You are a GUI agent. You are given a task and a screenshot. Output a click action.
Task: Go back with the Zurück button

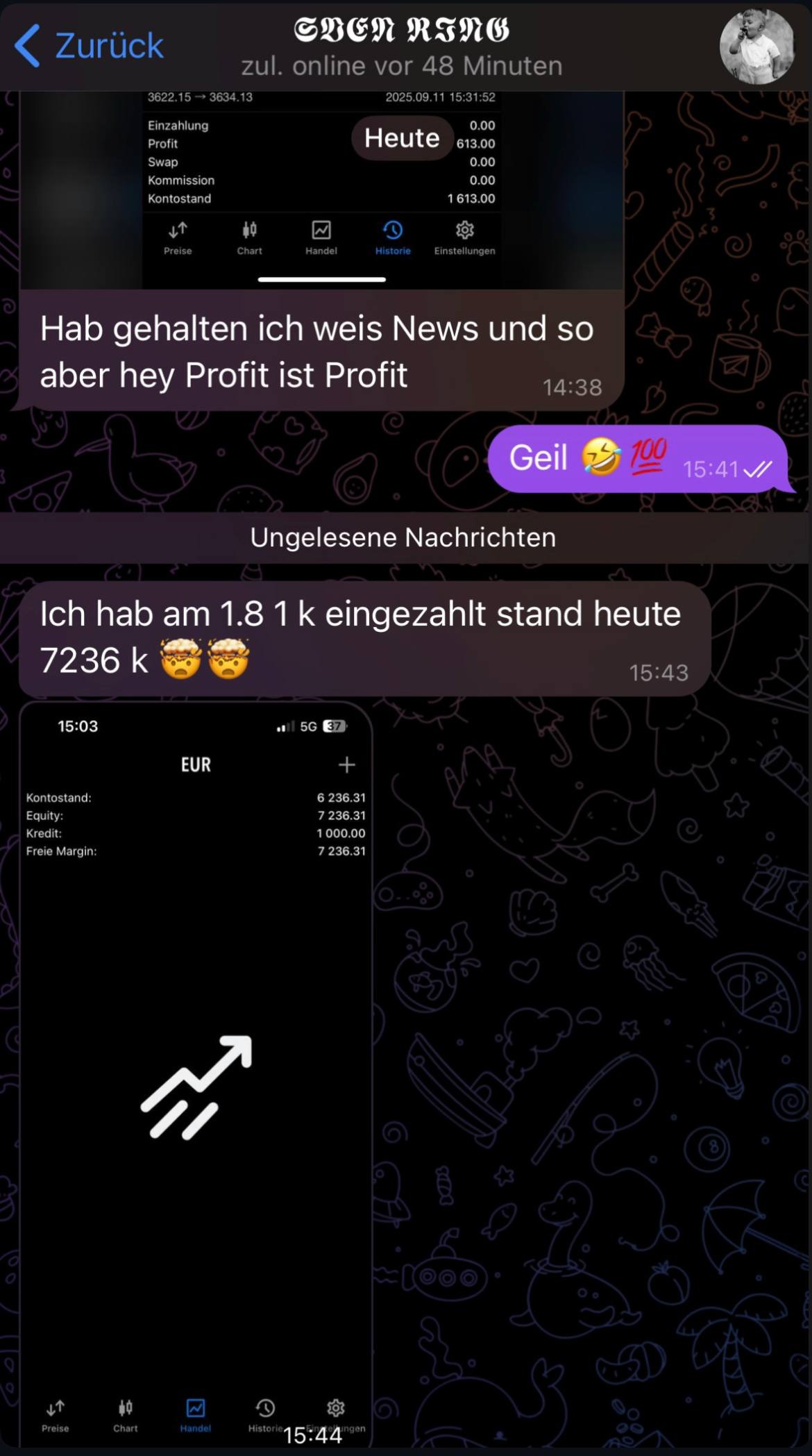(89, 46)
